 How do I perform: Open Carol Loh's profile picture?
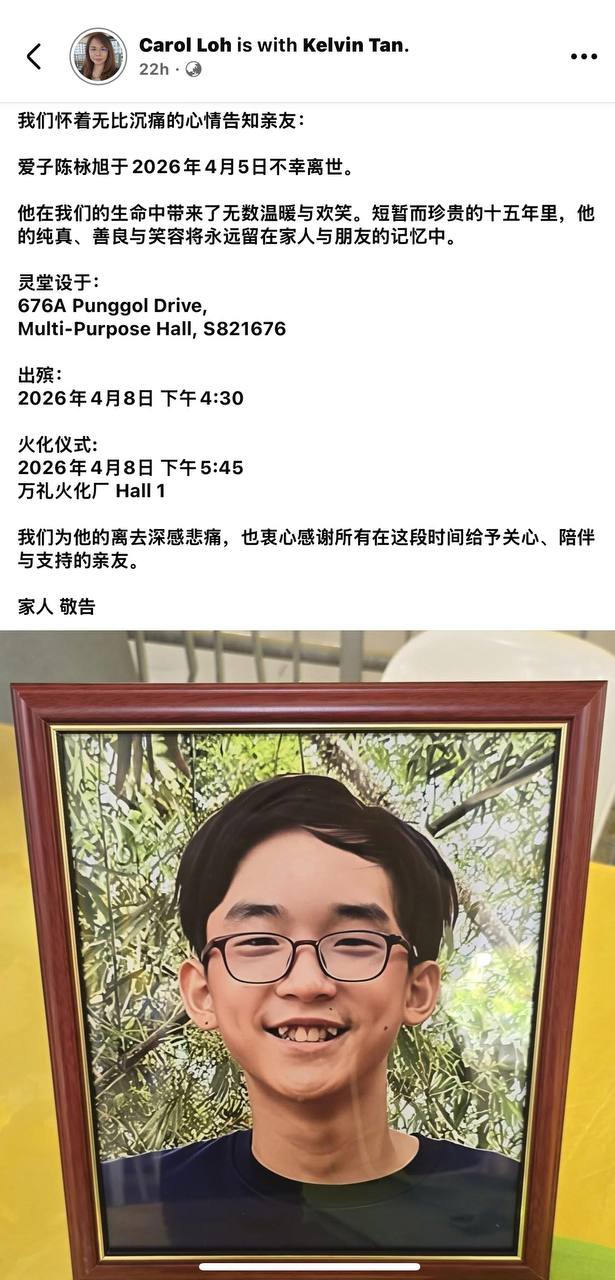coord(98,57)
